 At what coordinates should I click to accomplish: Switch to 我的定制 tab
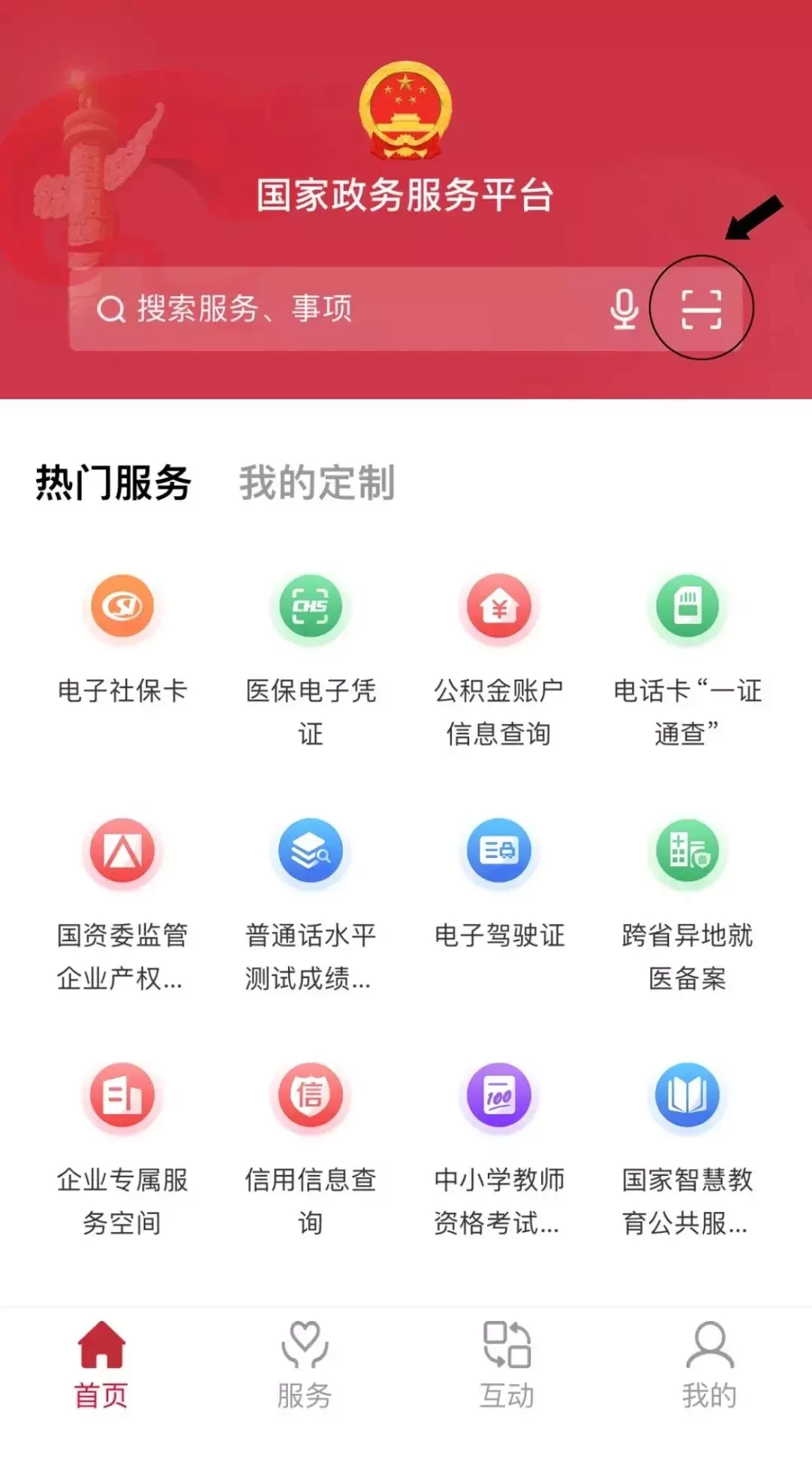(x=317, y=482)
